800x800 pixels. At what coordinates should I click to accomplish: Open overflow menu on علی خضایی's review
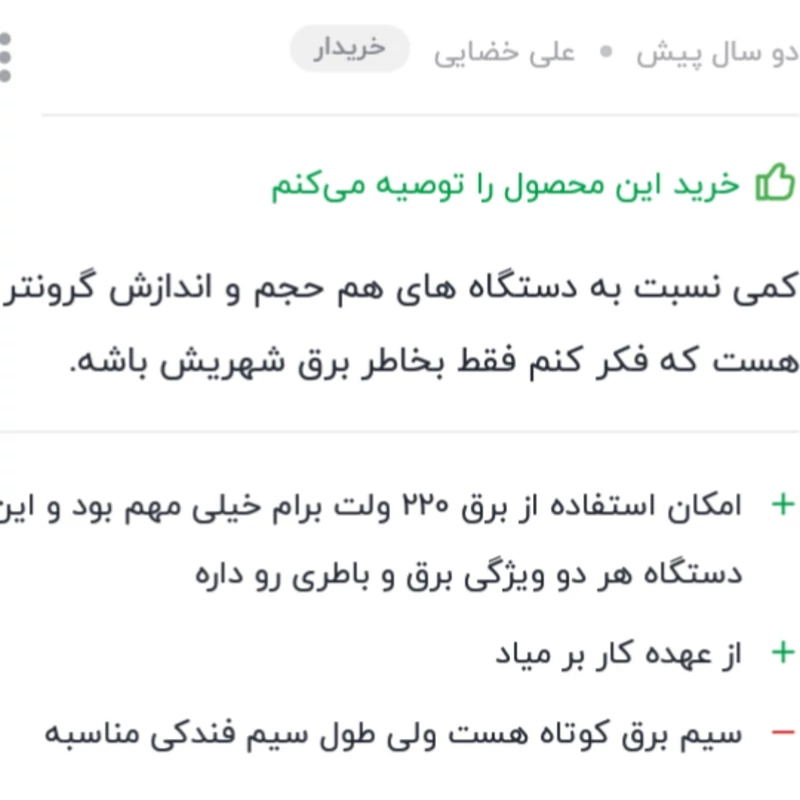6,58
